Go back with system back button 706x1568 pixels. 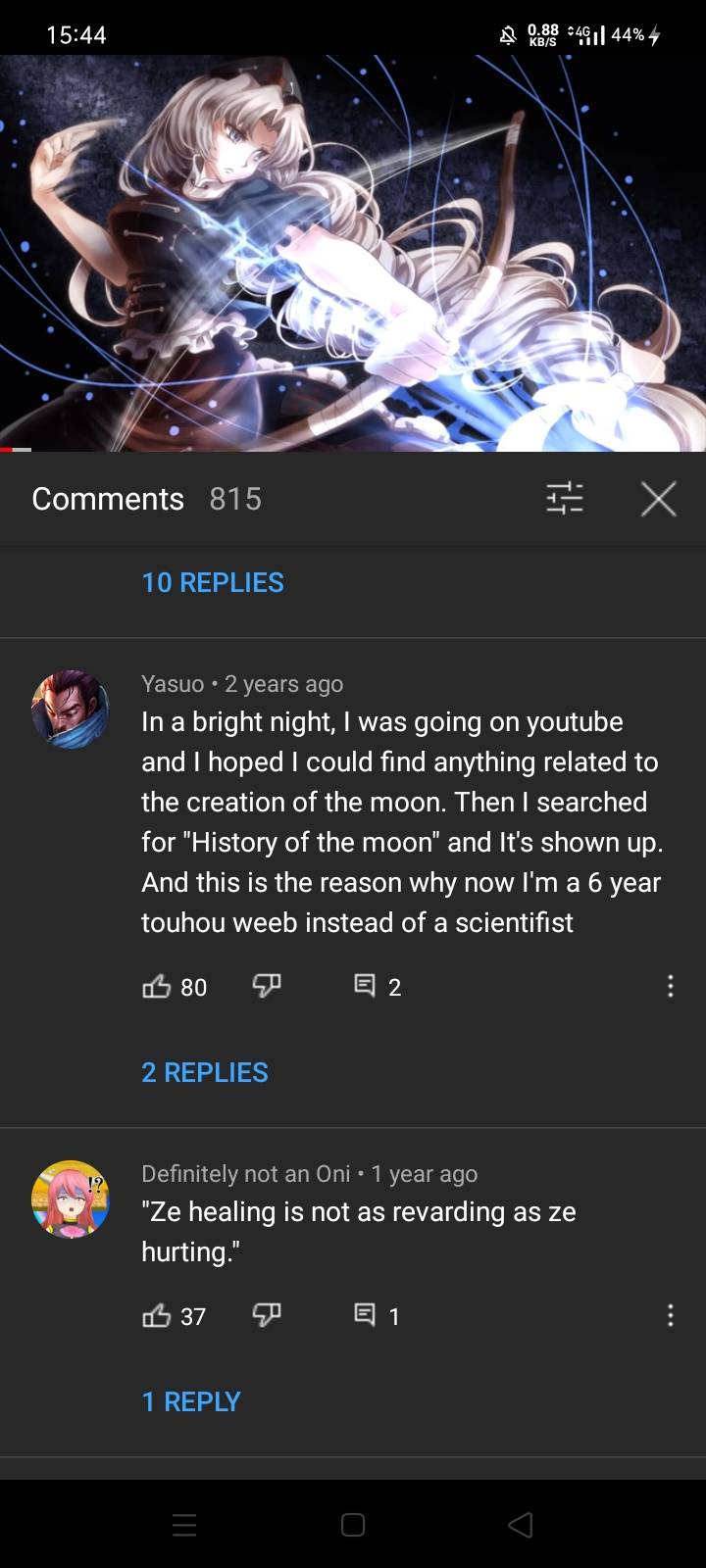(521, 1525)
